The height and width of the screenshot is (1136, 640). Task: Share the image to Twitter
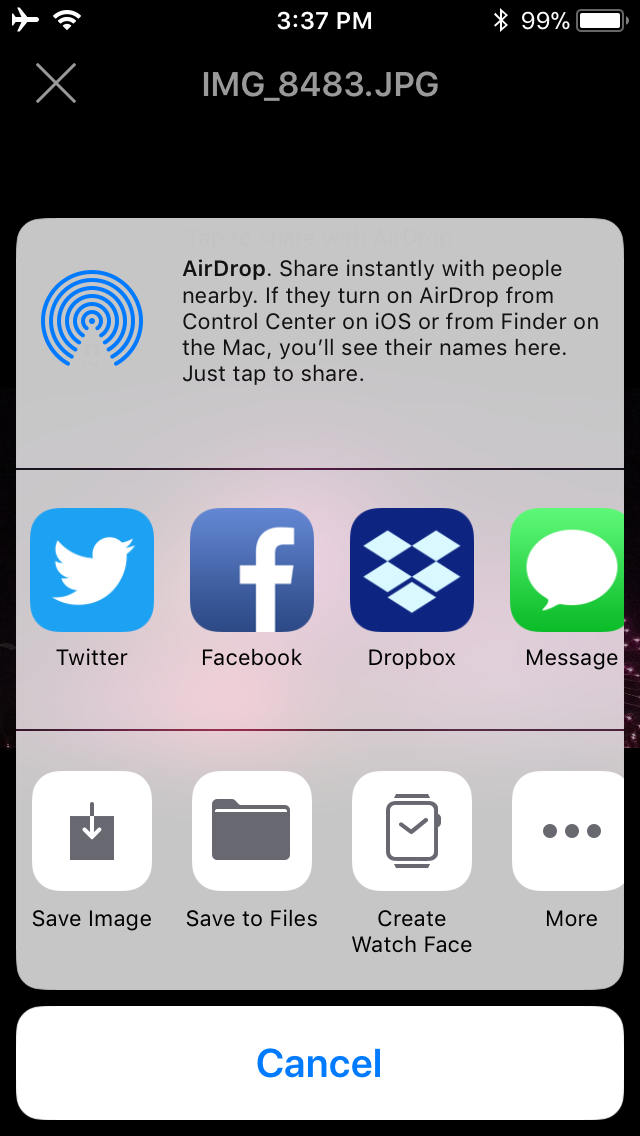[x=92, y=570]
